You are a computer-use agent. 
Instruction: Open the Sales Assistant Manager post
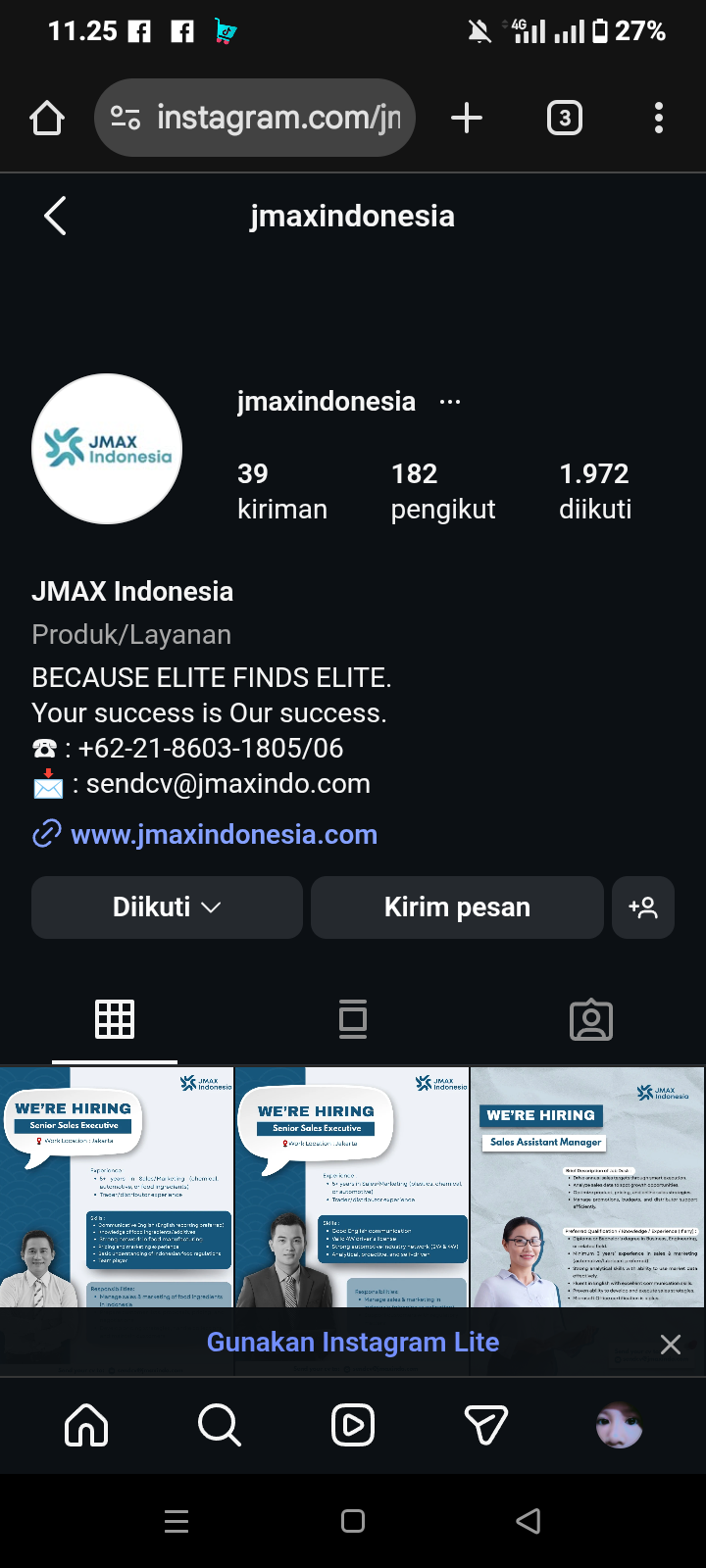pyautogui.click(x=587, y=1186)
